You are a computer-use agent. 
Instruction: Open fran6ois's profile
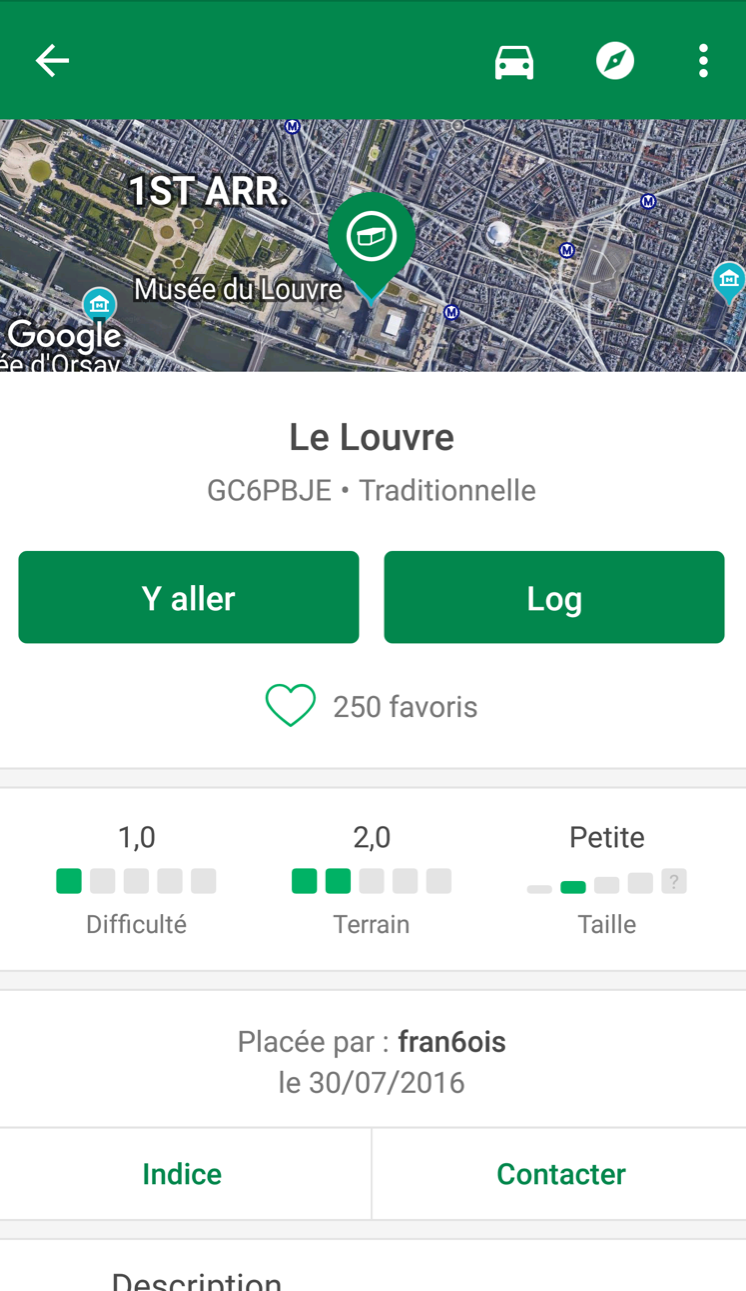pyautogui.click(x=452, y=1042)
